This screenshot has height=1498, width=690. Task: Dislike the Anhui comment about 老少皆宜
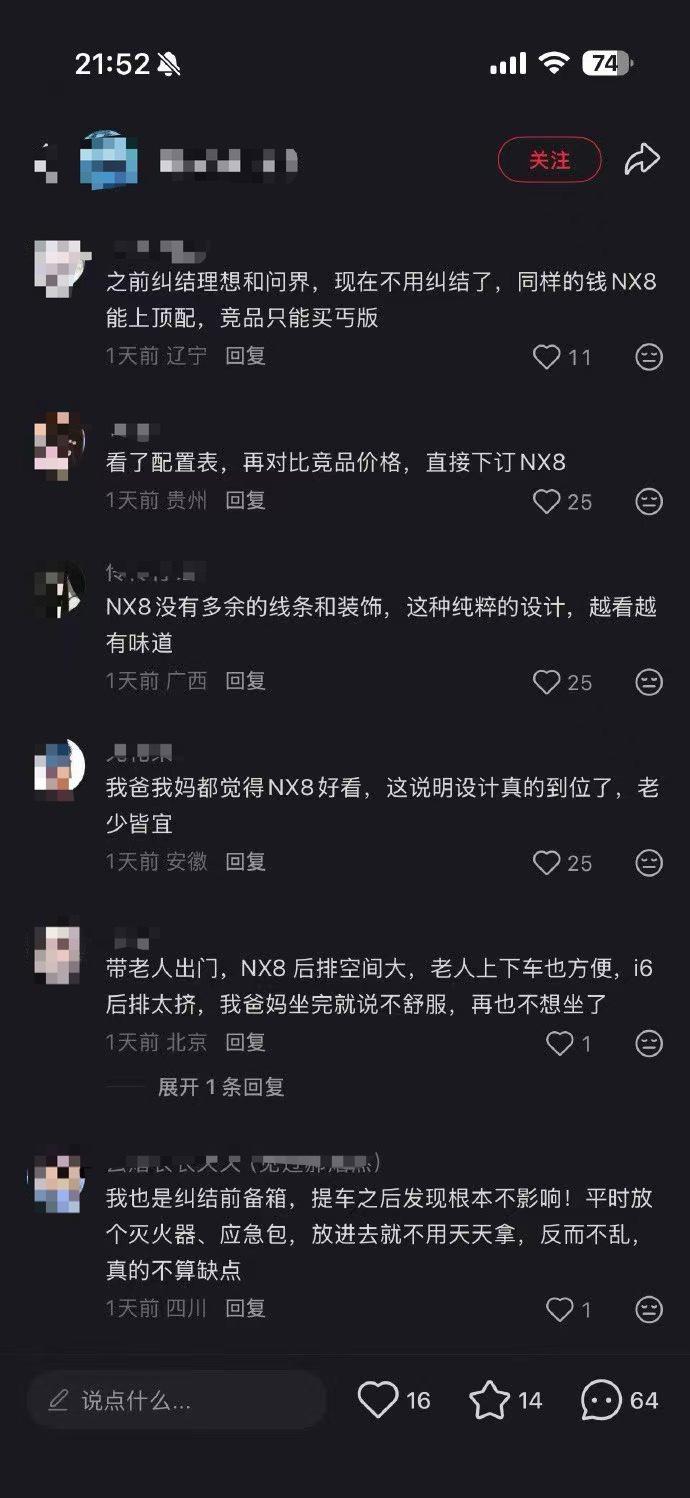649,863
